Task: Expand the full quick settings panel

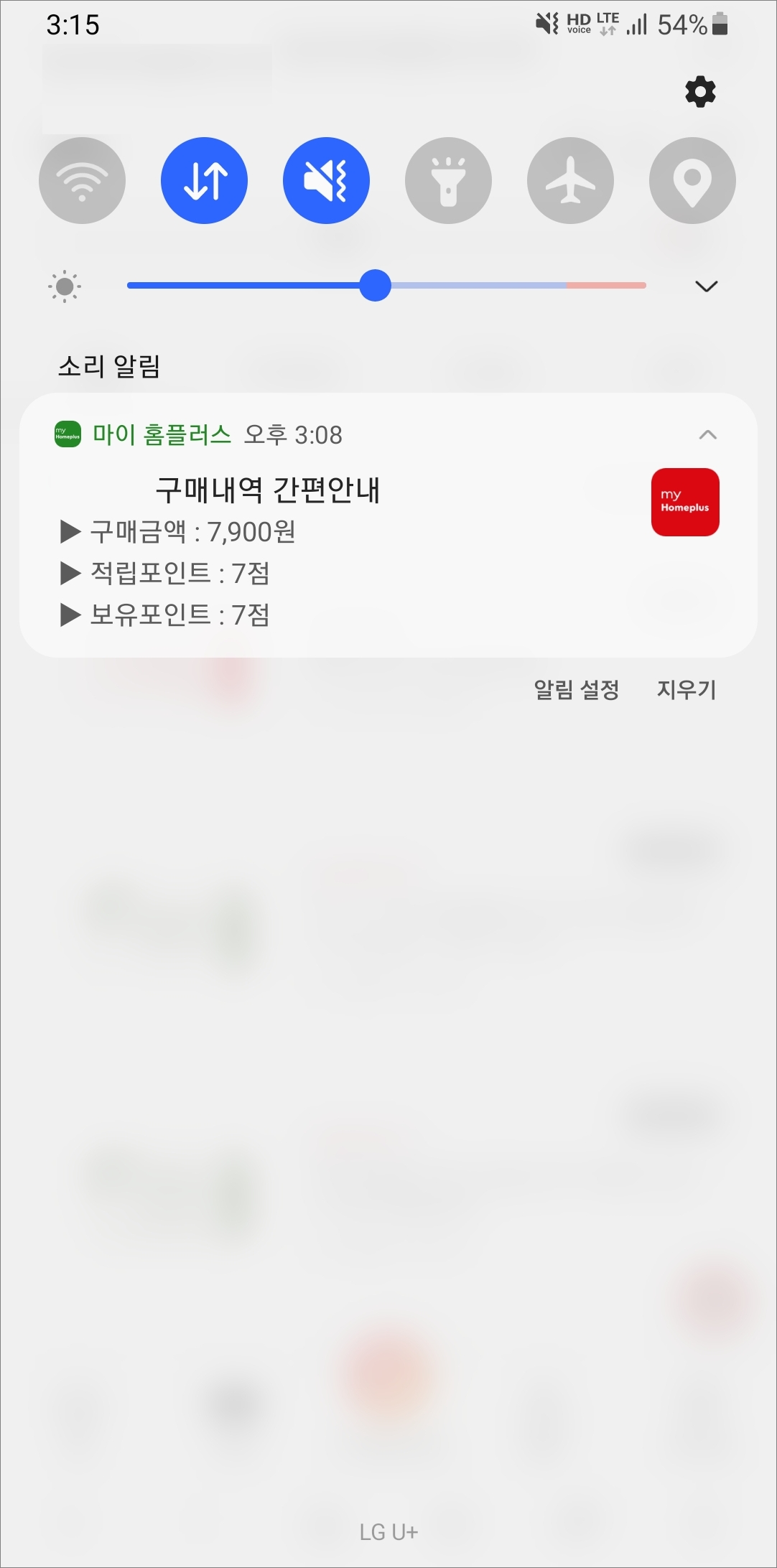Action: 705,286
